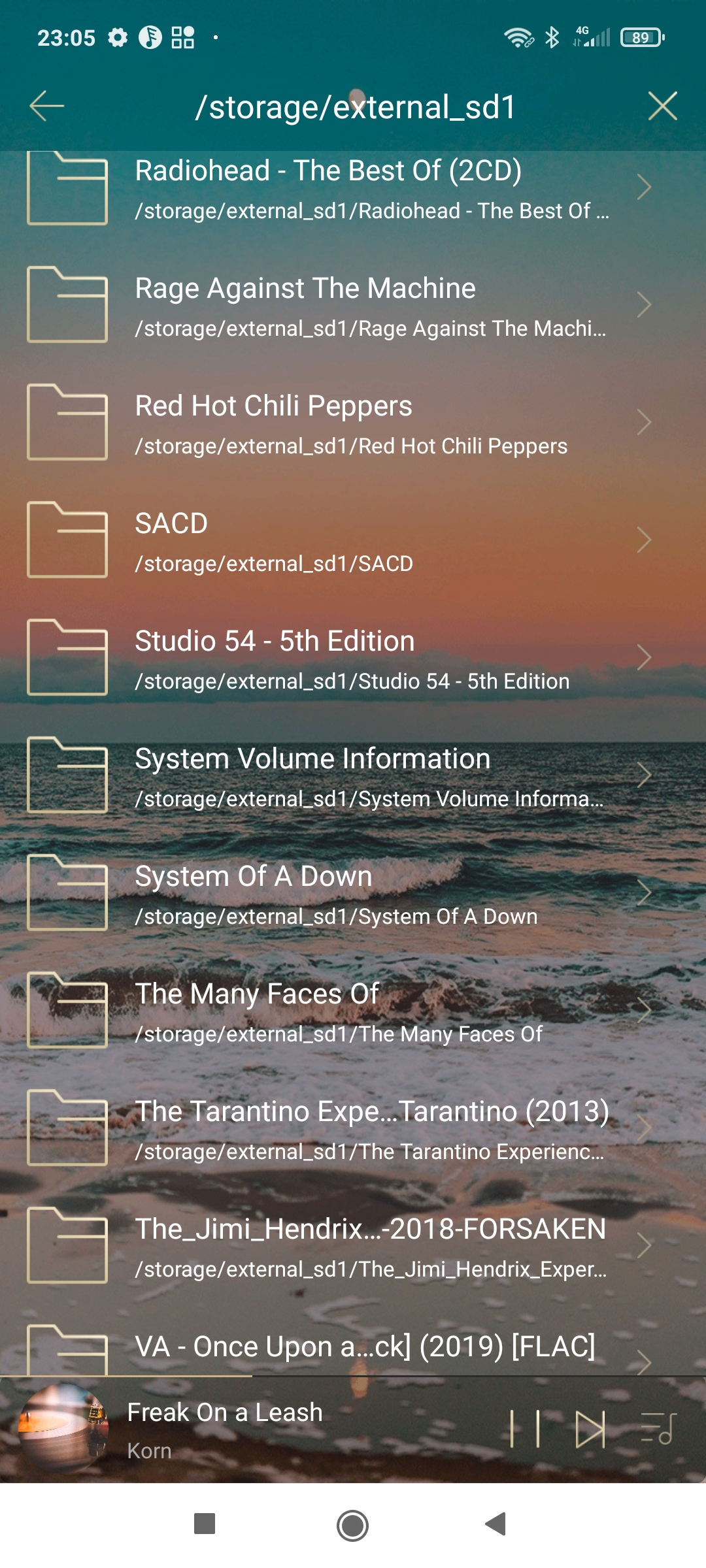Close the folder browser with the X

tap(662, 106)
